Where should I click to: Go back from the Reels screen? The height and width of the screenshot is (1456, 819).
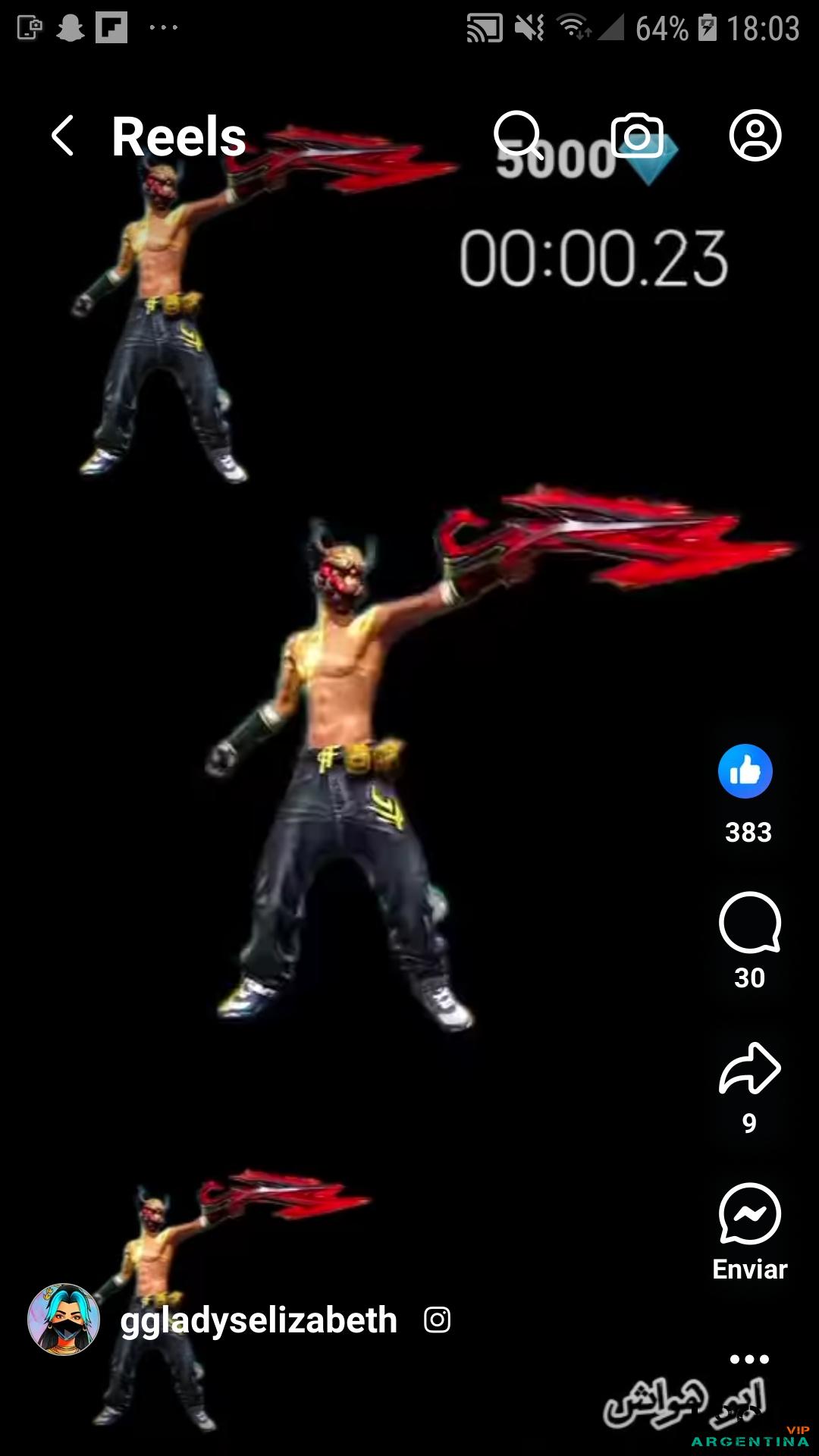coord(63,136)
